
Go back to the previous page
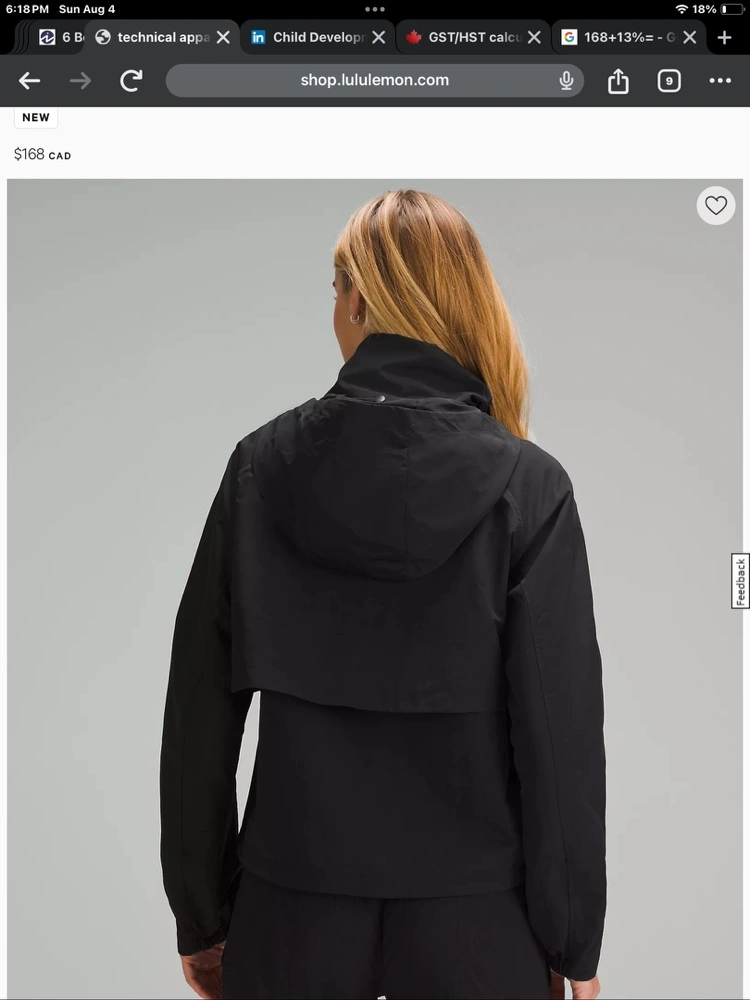coord(29,81)
